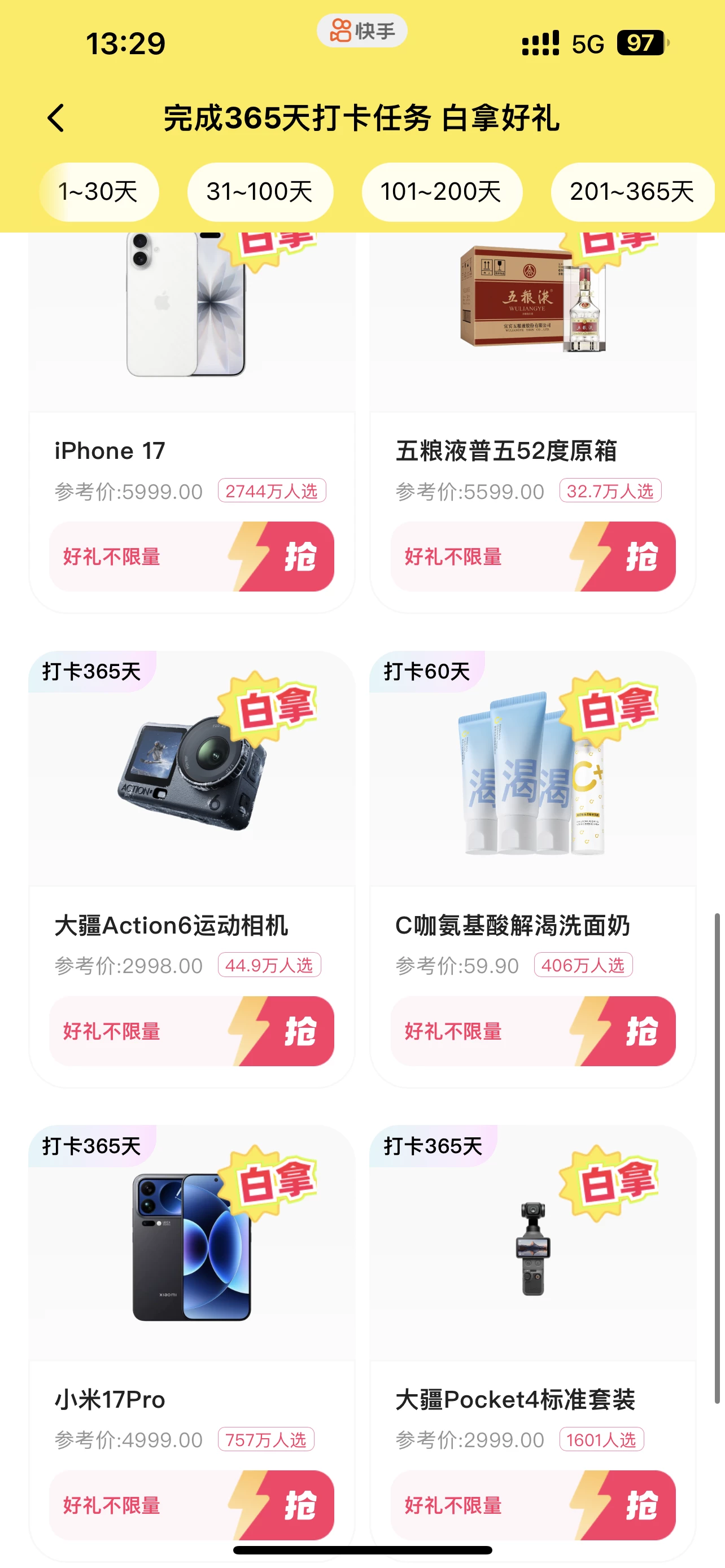This screenshot has height=1568, width=725.
Task: Return to 快手 via the status bar pill
Action: [x=362, y=30]
